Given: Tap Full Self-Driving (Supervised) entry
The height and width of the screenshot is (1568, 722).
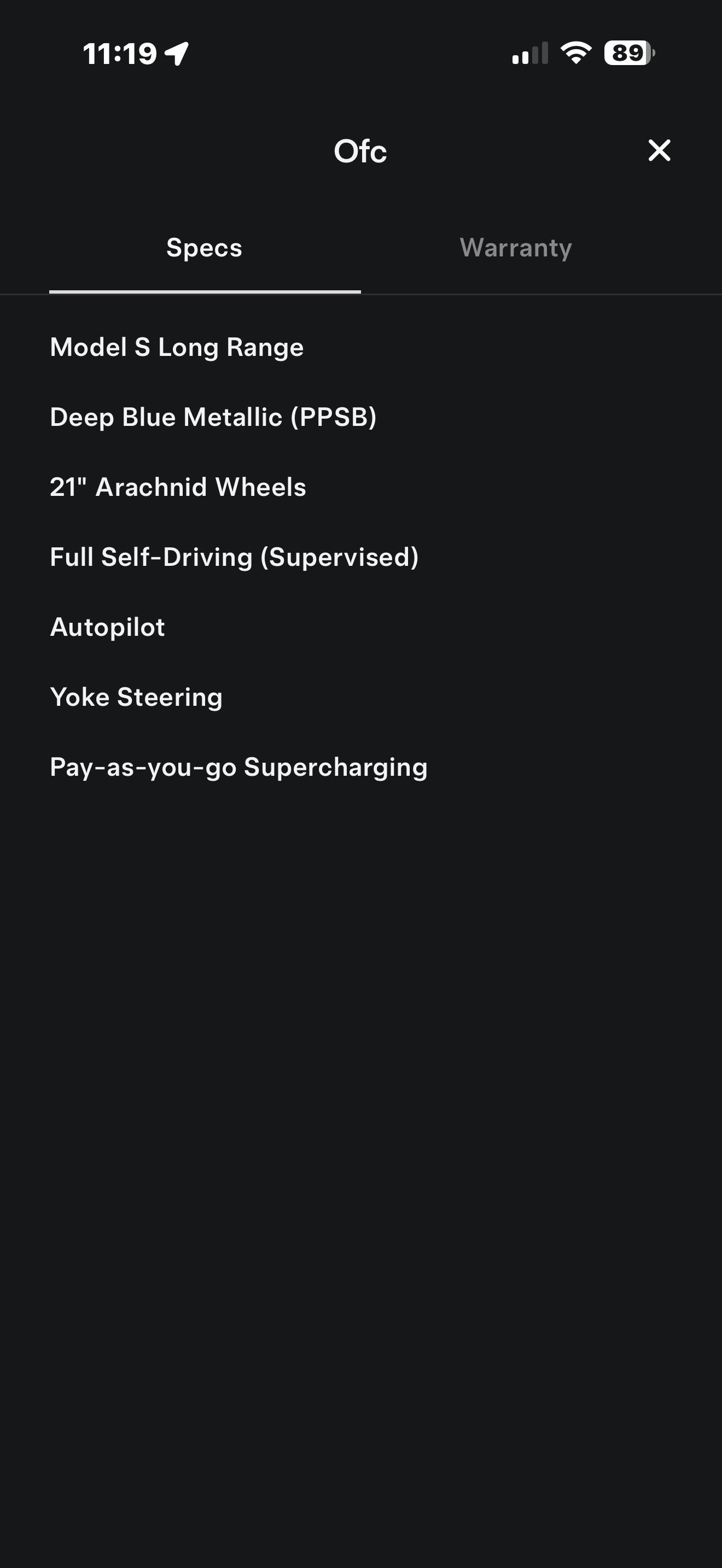Looking at the screenshot, I should (235, 557).
